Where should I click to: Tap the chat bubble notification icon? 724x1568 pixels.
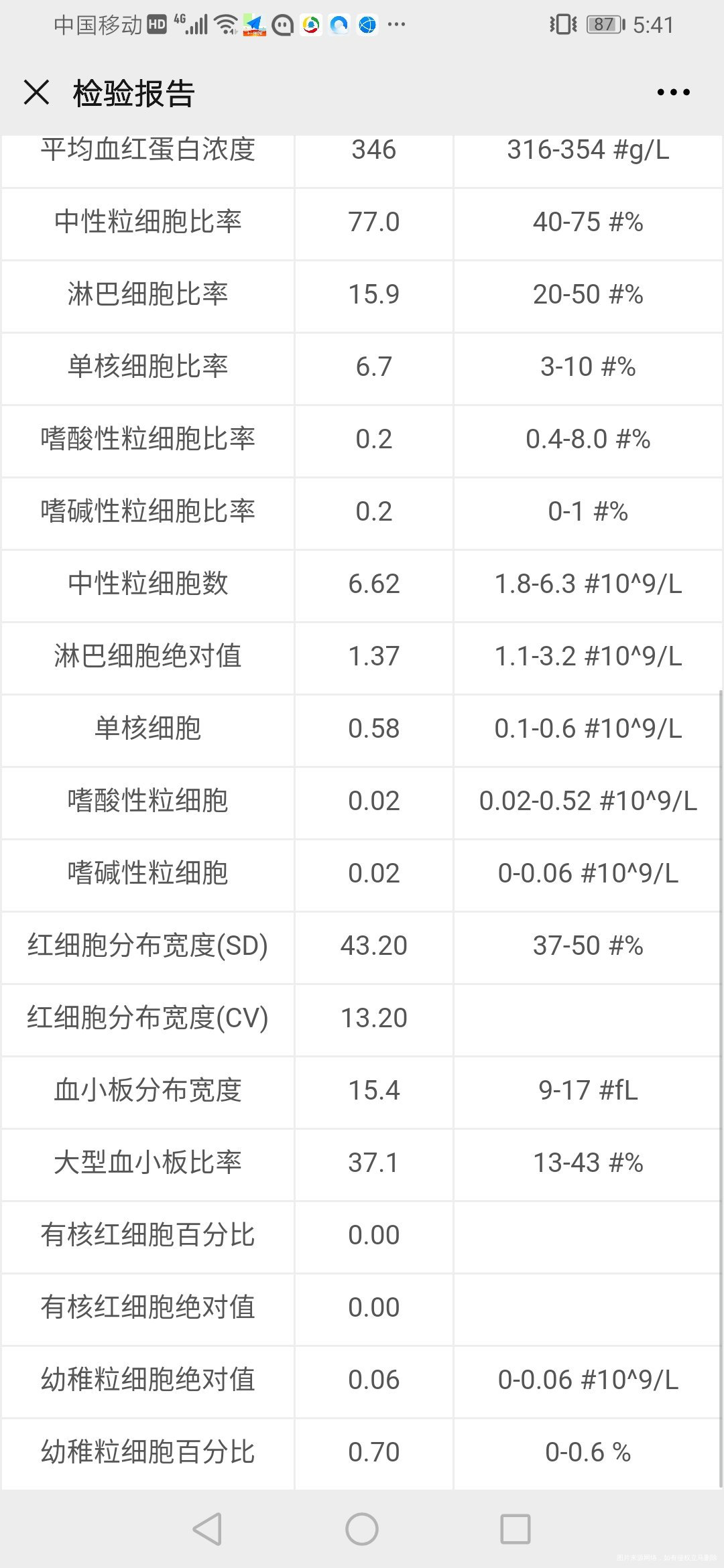[284, 25]
